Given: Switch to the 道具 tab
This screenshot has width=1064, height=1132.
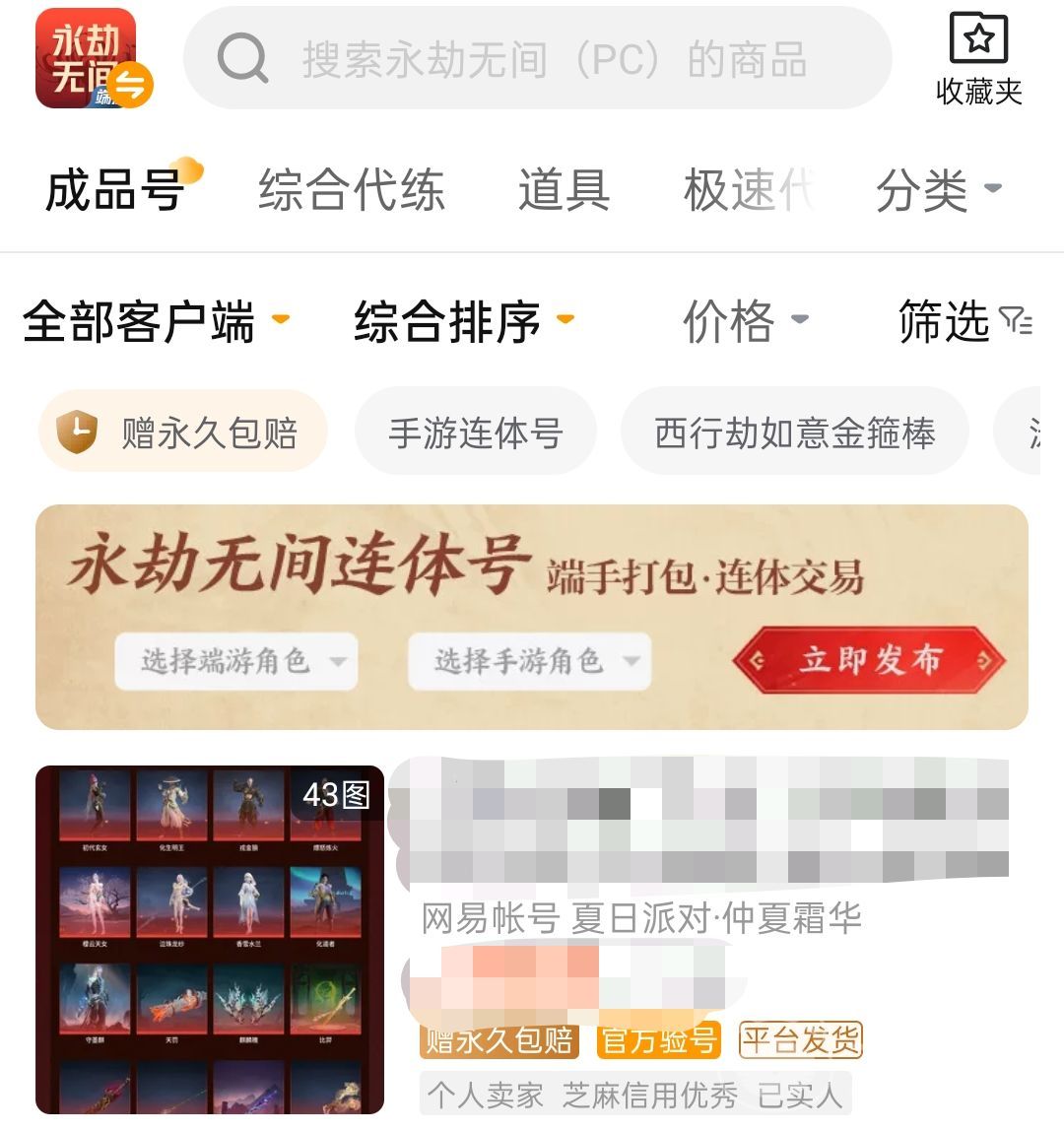Looking at the screenshot, I should coord(564,189).
